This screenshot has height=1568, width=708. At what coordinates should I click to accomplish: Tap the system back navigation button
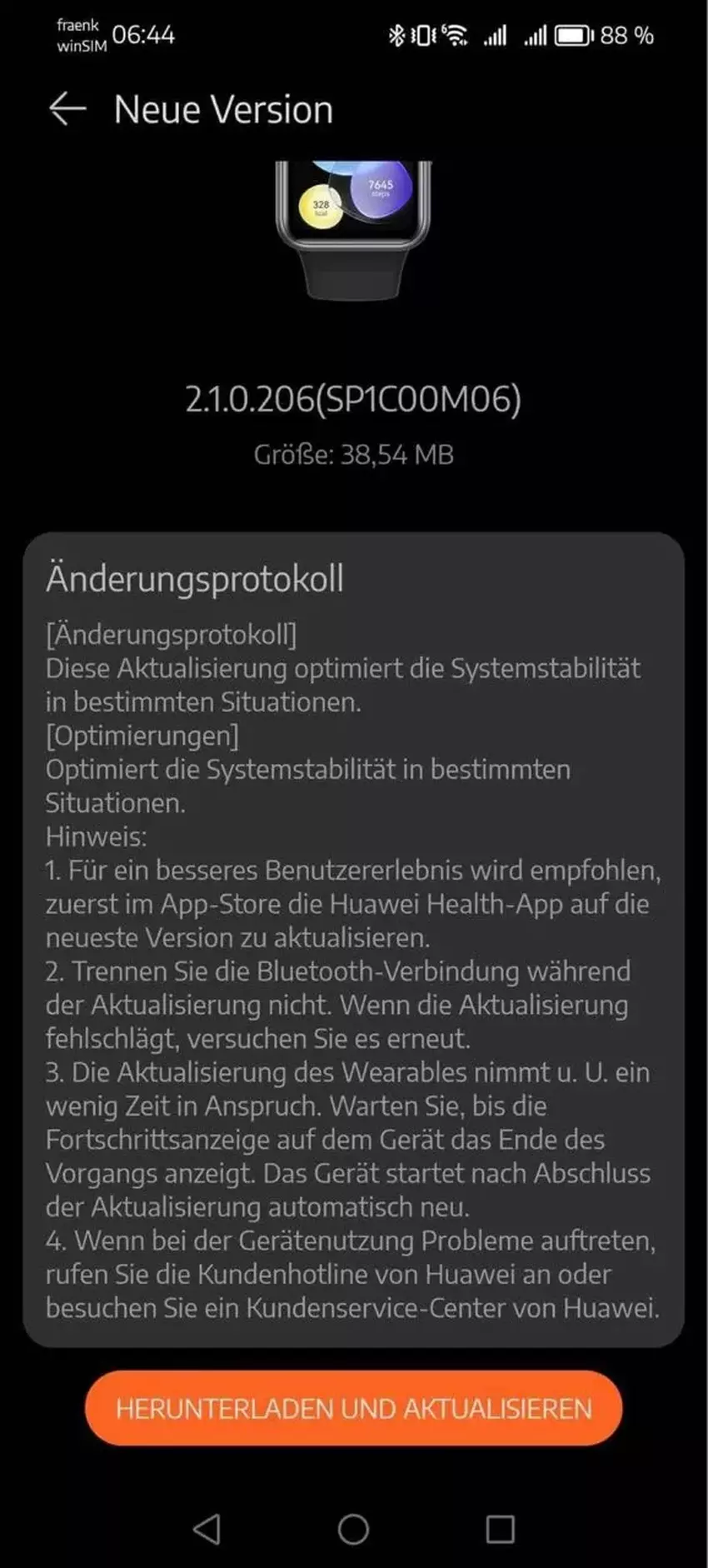207,1529
